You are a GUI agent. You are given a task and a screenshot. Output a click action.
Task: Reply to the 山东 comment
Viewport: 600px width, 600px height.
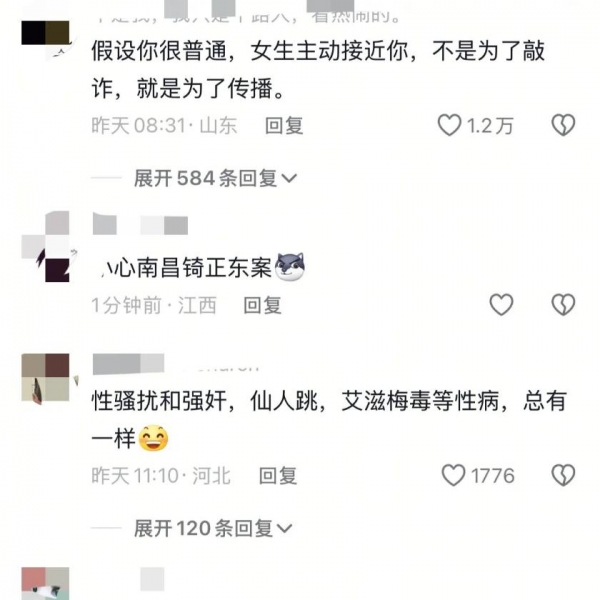pyautogui.click(x=283, y=126)
